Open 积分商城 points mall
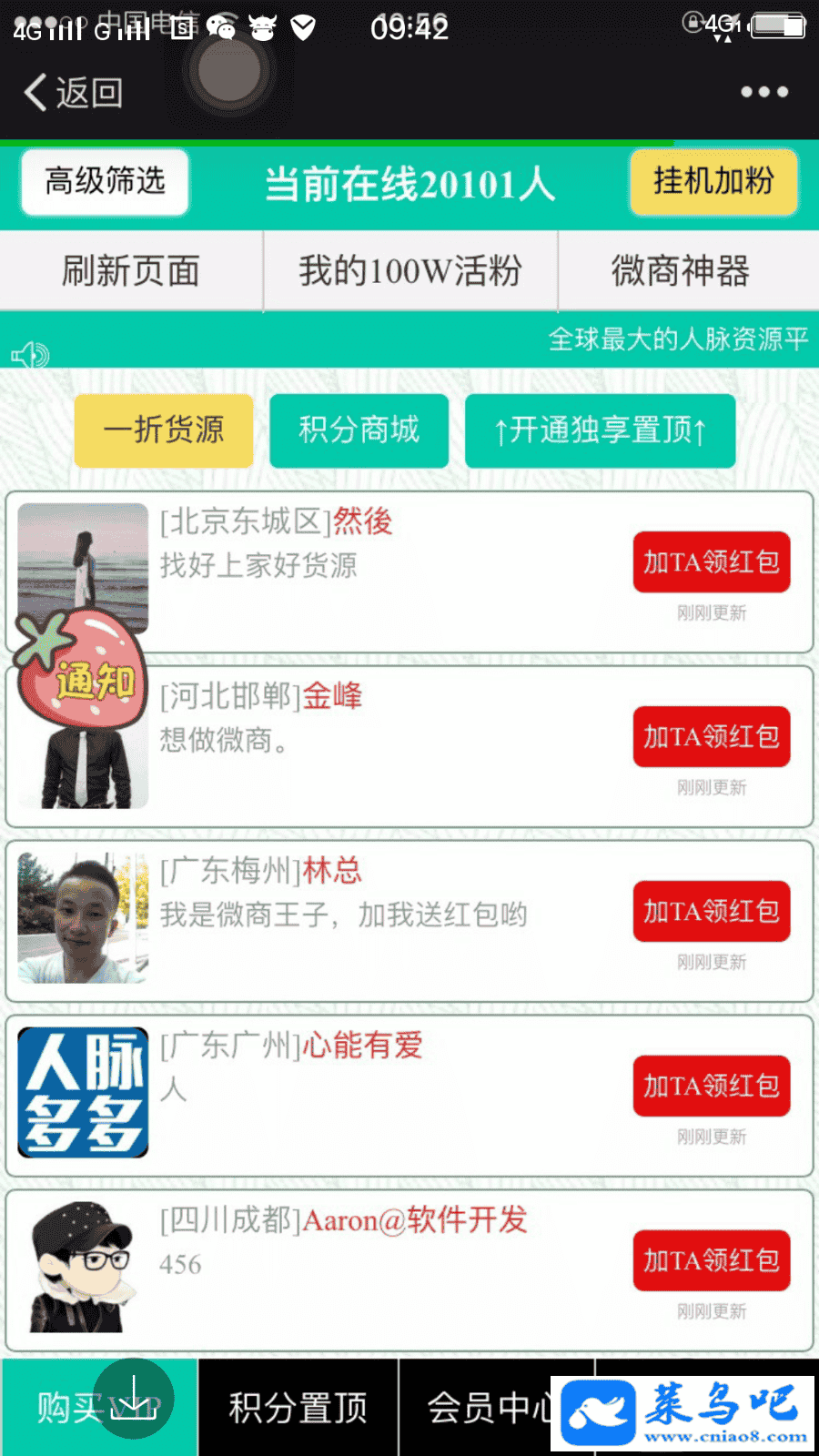The height and width of the screenshot is (1456, 819). [359, 430]
